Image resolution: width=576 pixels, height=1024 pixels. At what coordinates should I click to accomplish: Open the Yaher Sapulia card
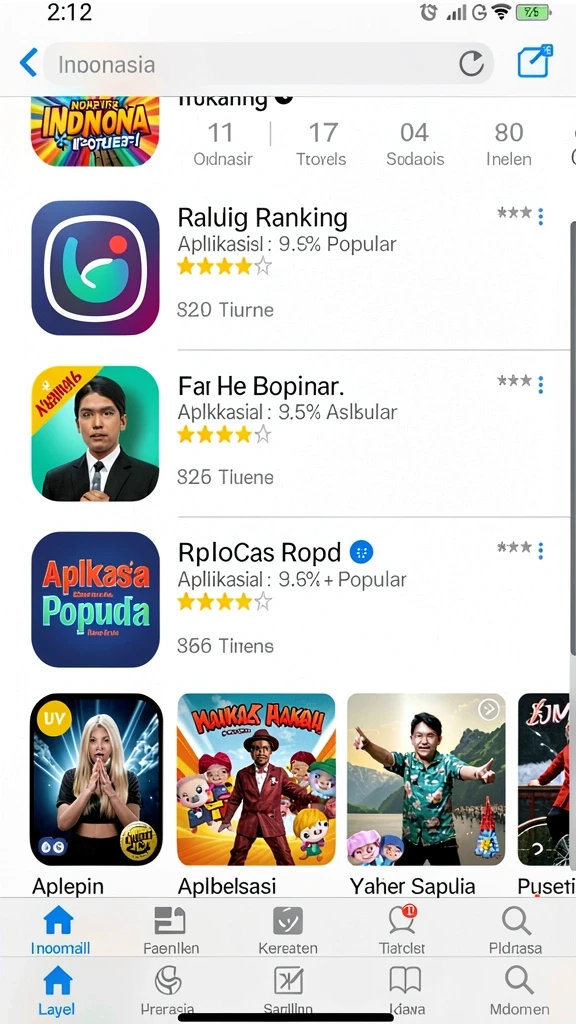(426, 794)
